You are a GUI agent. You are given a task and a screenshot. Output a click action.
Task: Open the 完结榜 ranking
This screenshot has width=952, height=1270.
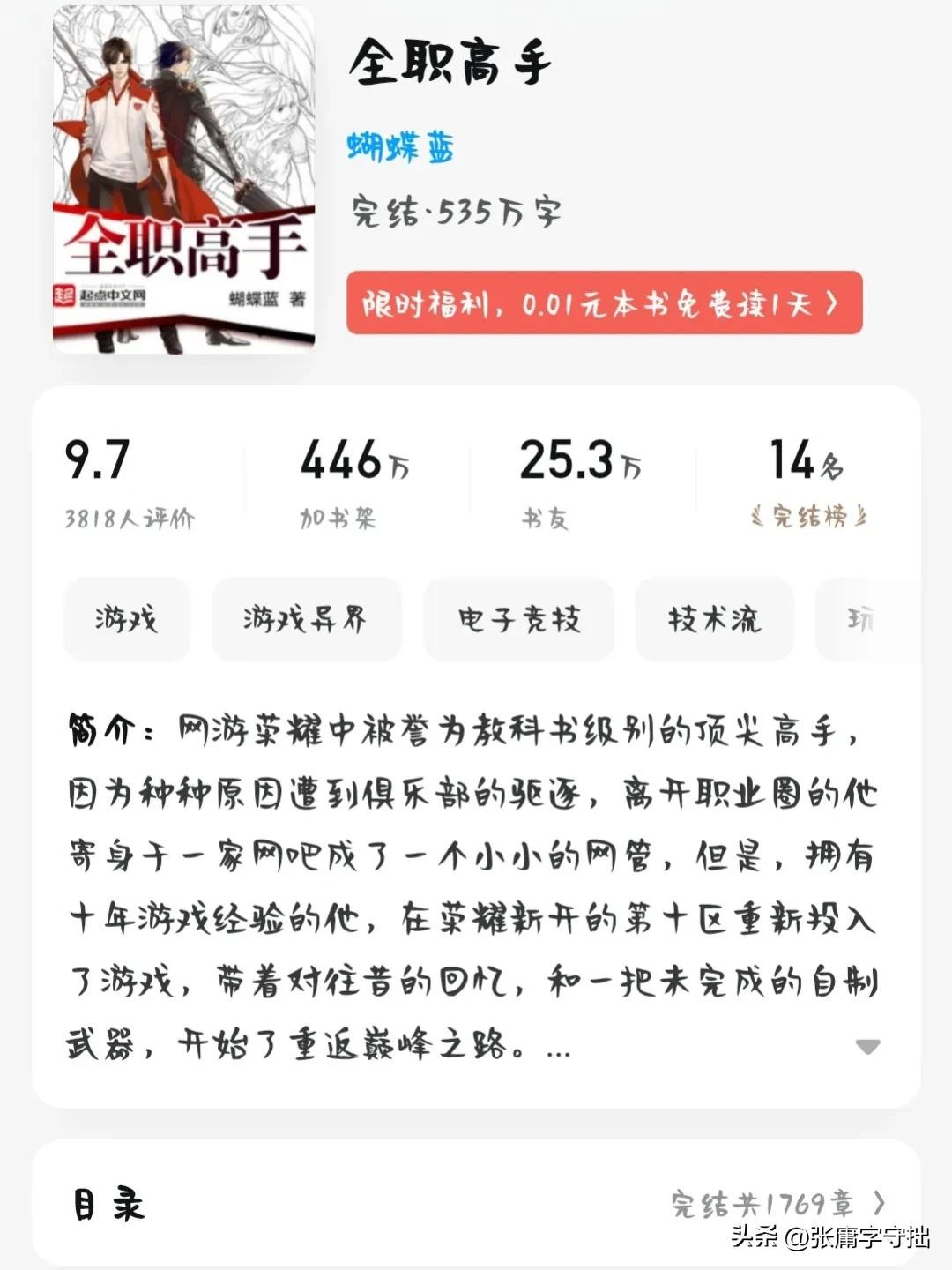[x=808, y=516]
